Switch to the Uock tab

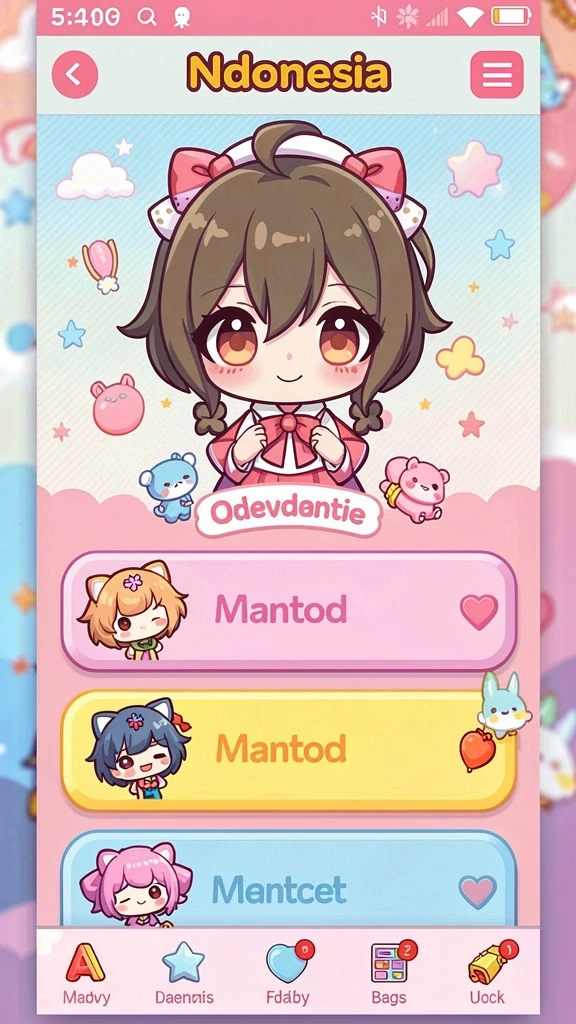click(490, 973)
